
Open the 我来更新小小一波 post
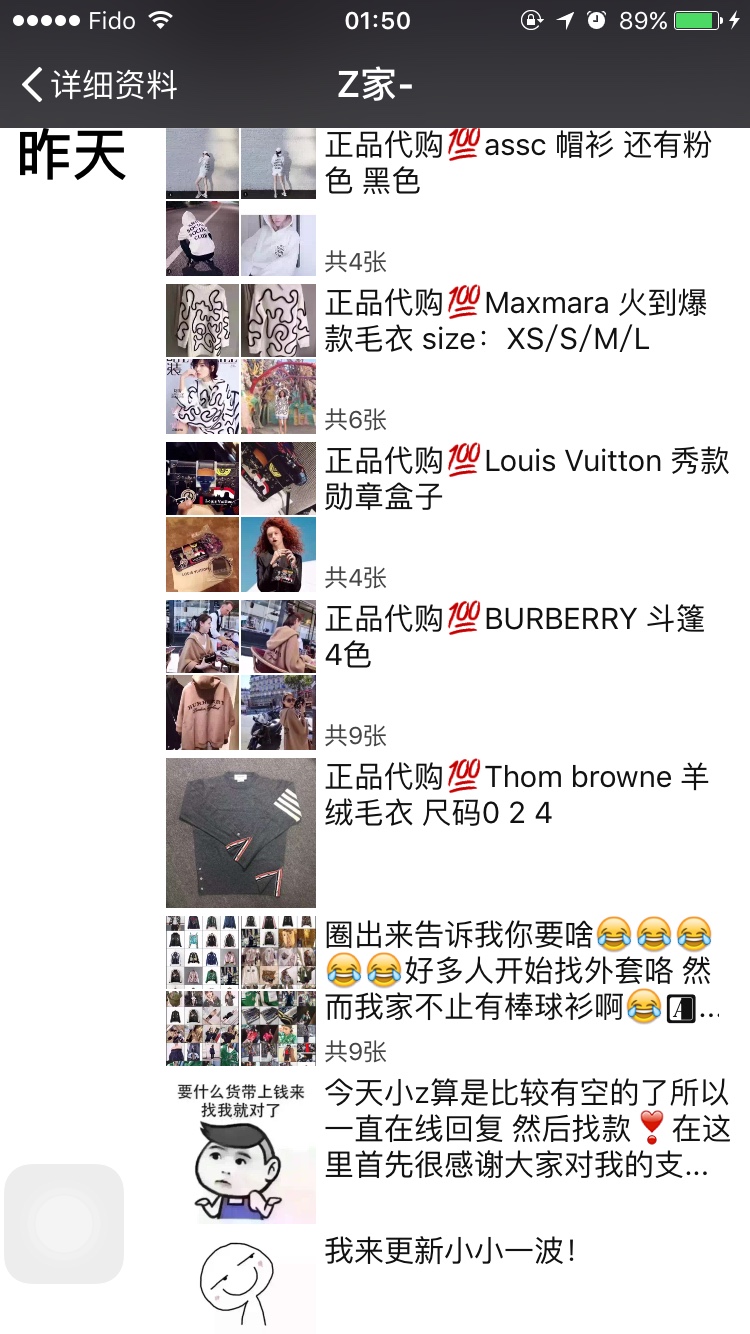[x=450, y=1251]
